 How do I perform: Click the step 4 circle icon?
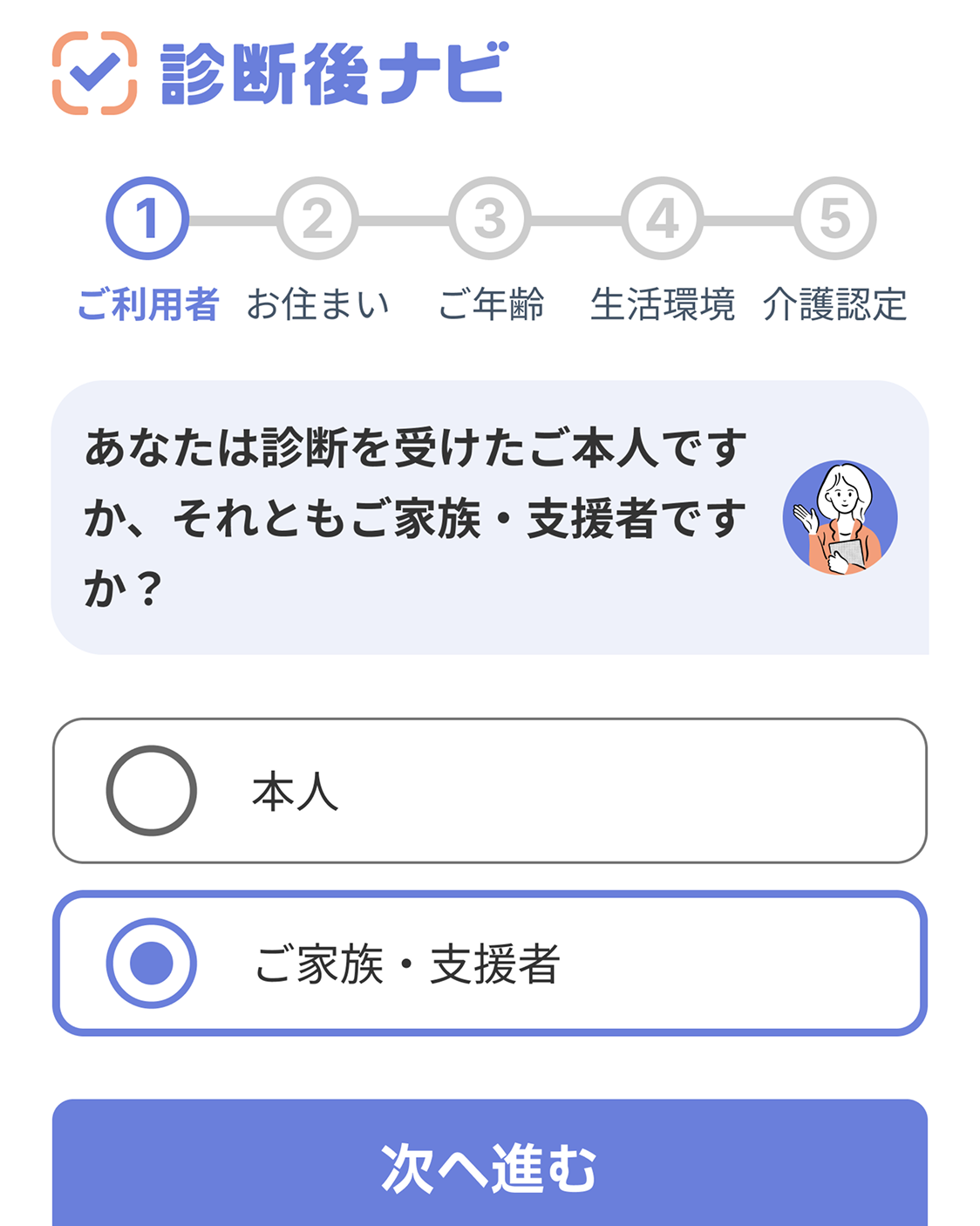coord(662,220)
